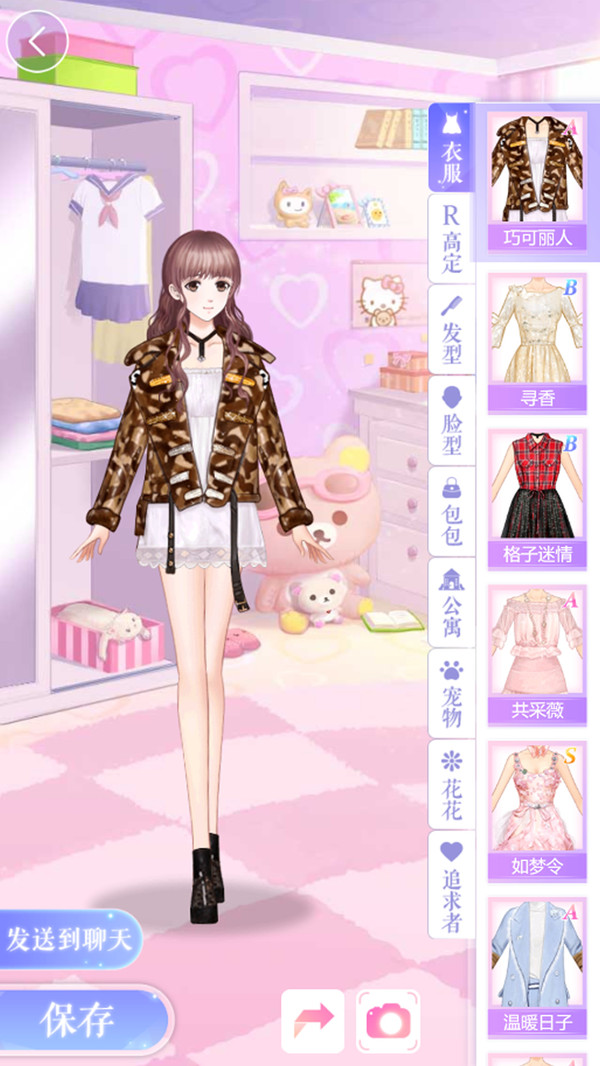The image size is (600, 1066).
Task: Pick the 共采薇 pink outfit
Action: click(x=536, y=654)
